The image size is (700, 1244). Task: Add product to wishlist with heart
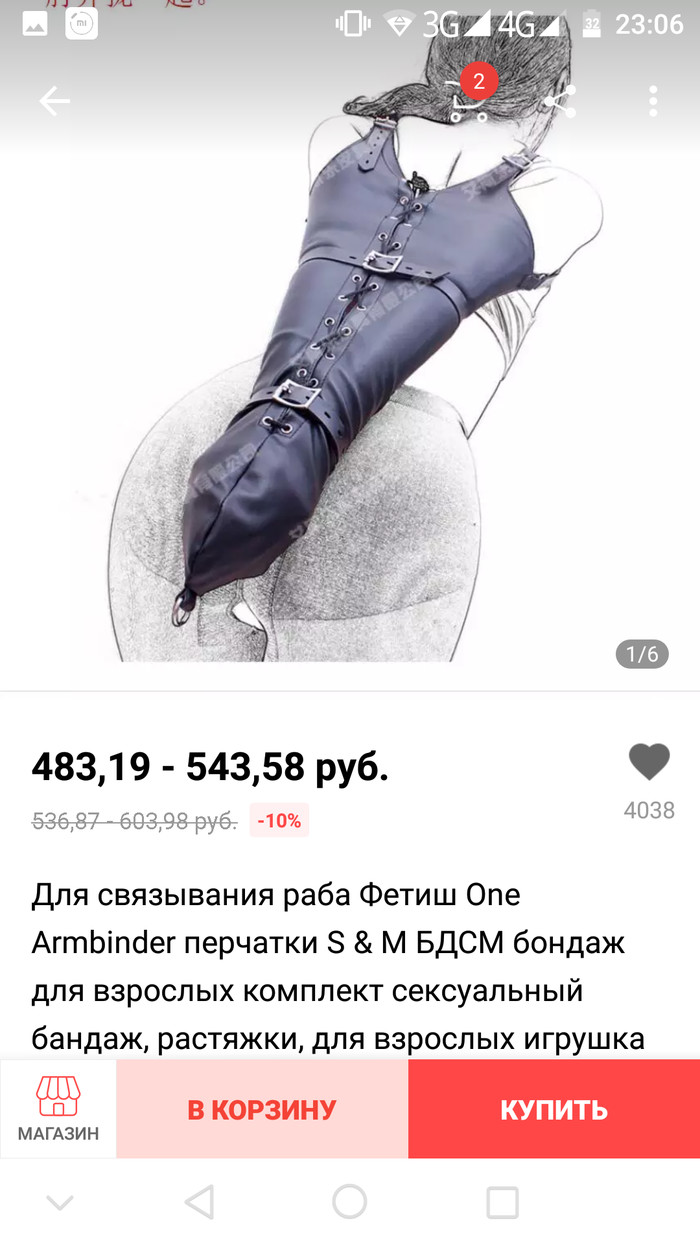[x=649, y=763]
